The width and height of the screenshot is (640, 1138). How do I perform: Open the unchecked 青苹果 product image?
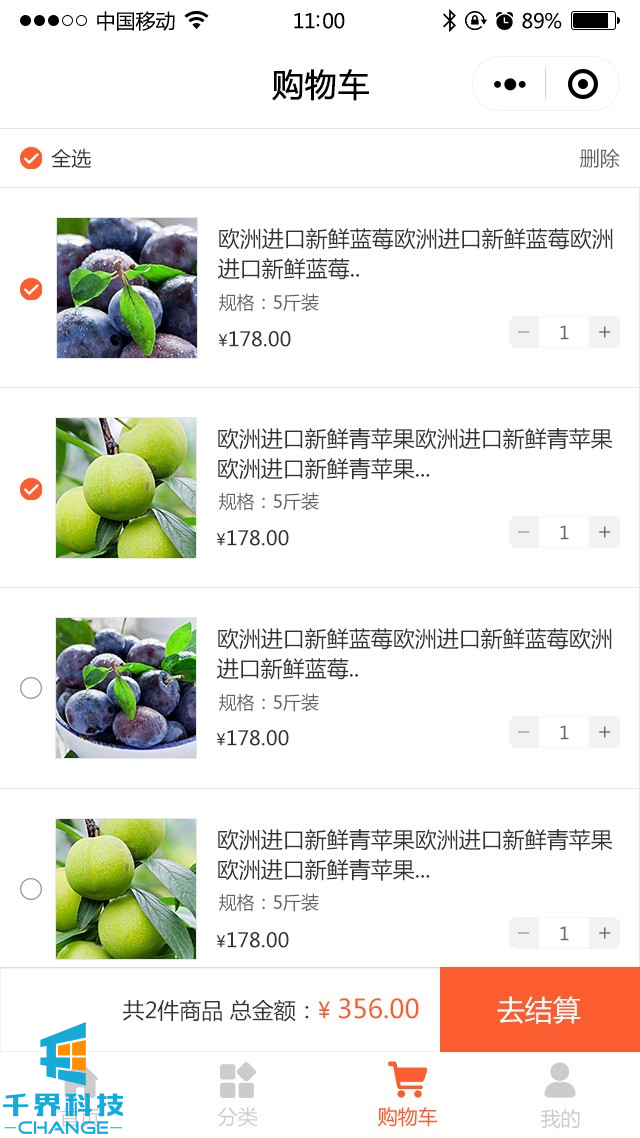coord(126,888)
